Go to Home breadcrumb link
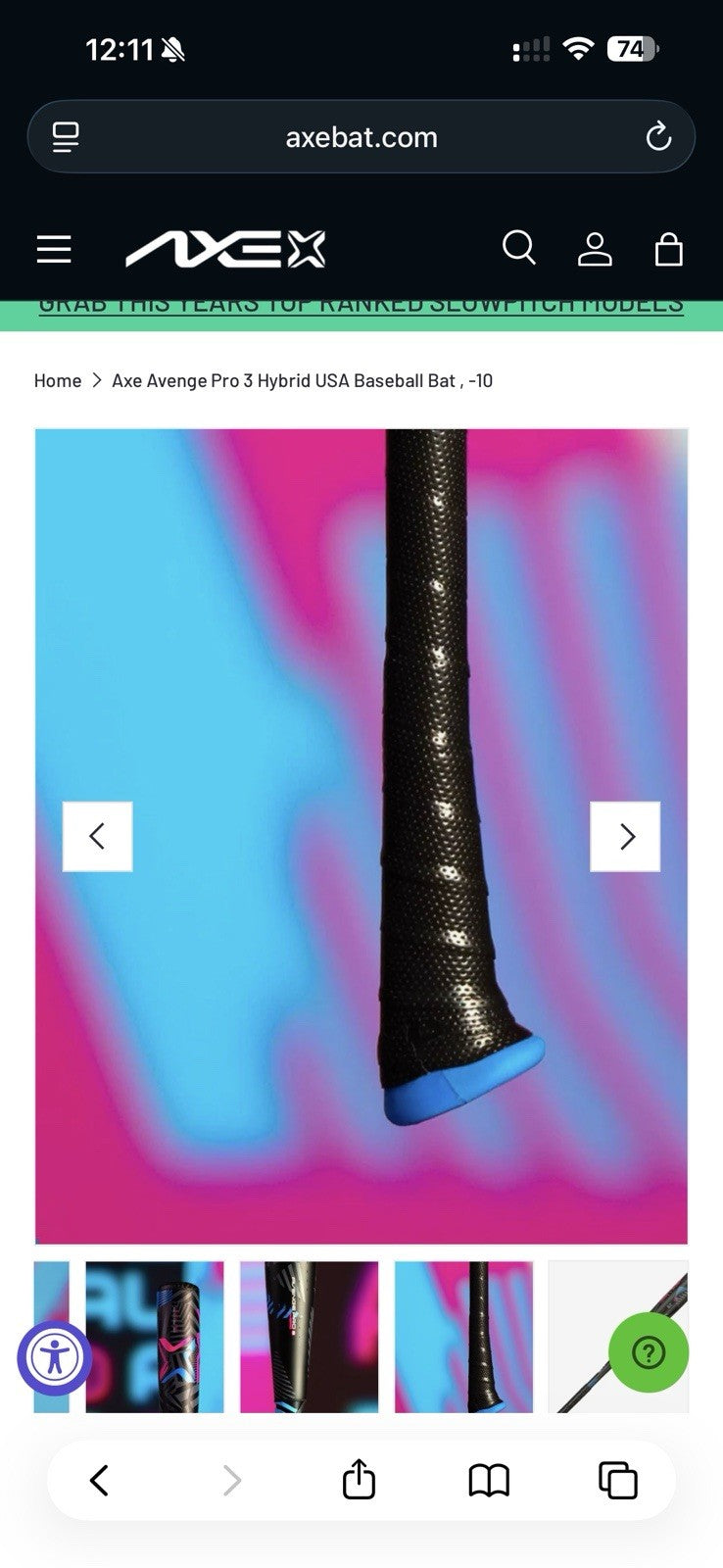 57,380
